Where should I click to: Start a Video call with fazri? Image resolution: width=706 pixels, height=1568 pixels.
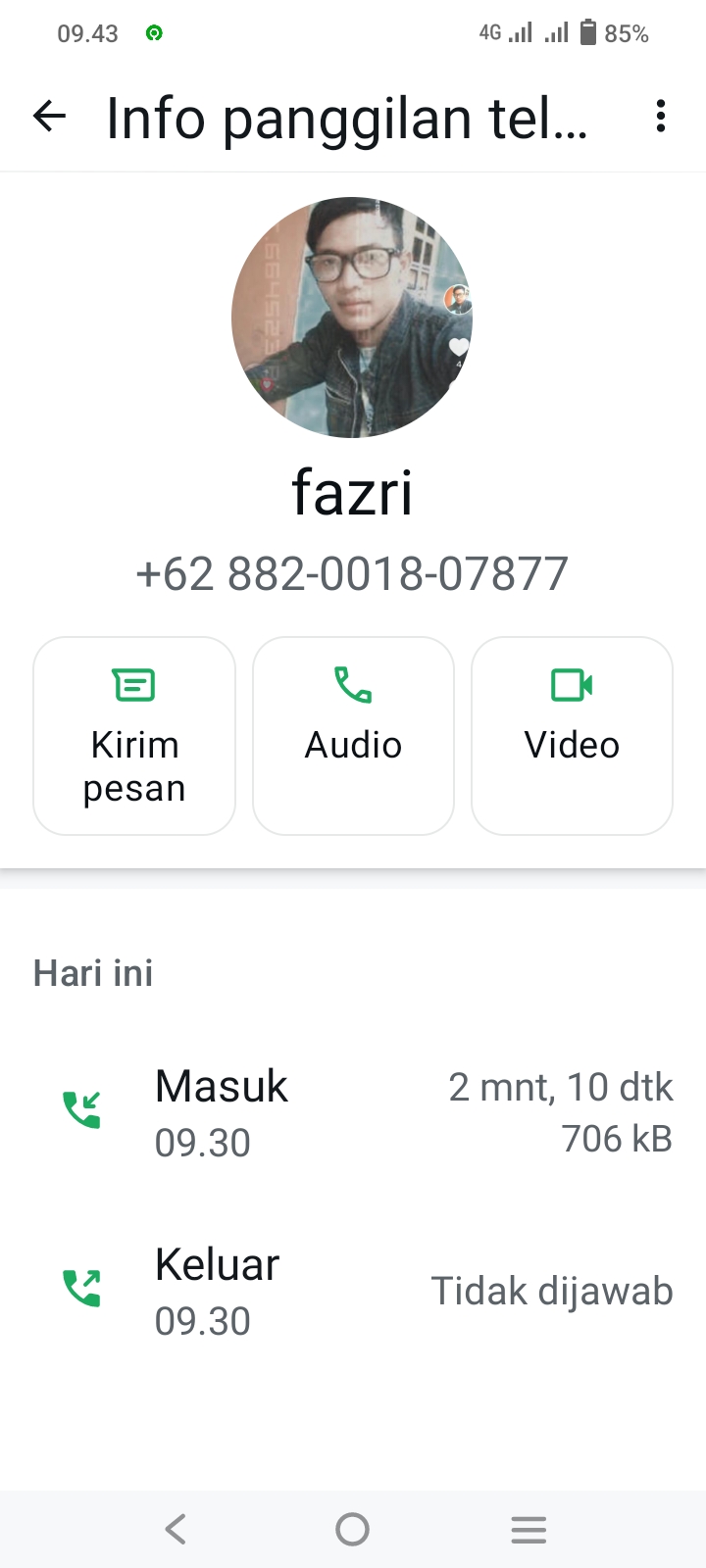[x=572, y=736]
